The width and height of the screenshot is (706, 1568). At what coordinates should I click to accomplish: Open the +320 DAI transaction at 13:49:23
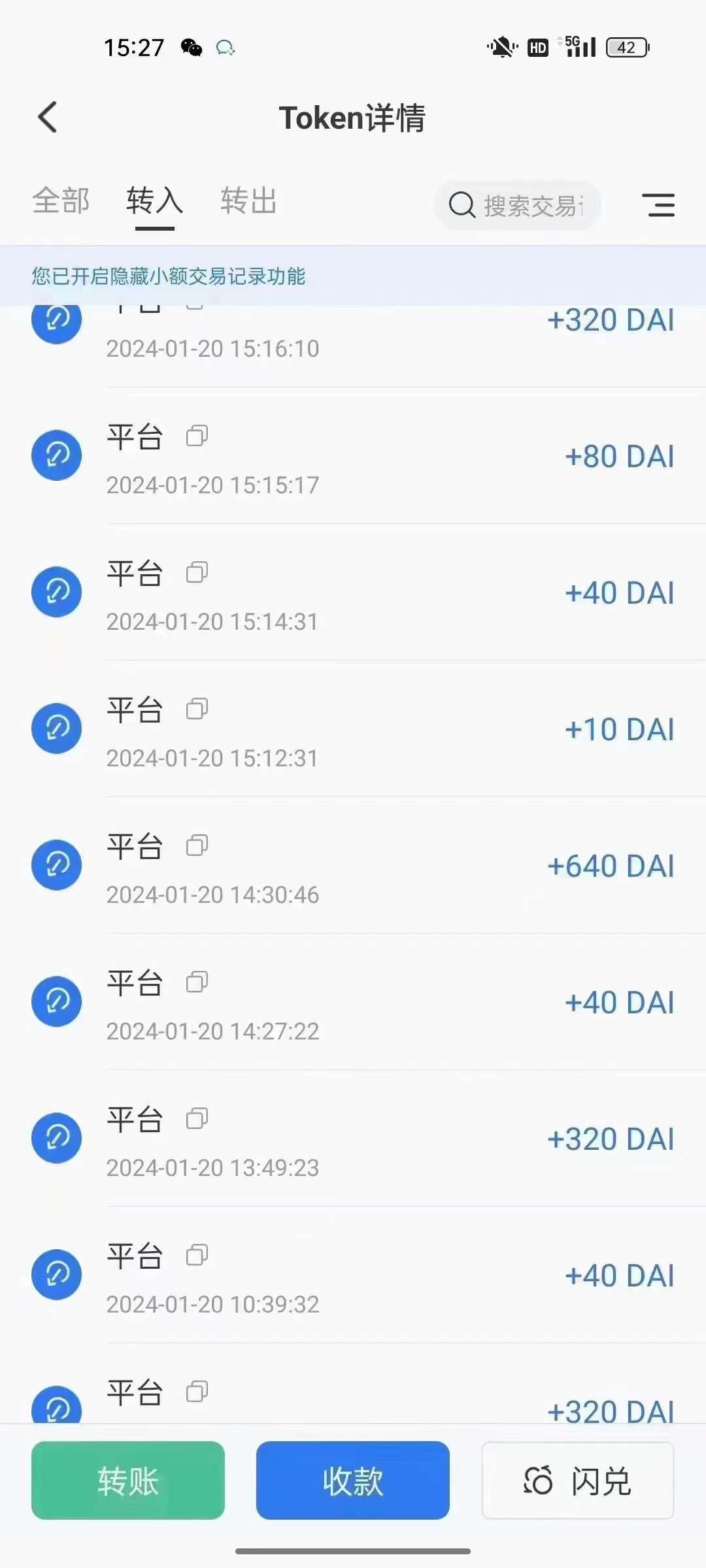point(353,1139)
